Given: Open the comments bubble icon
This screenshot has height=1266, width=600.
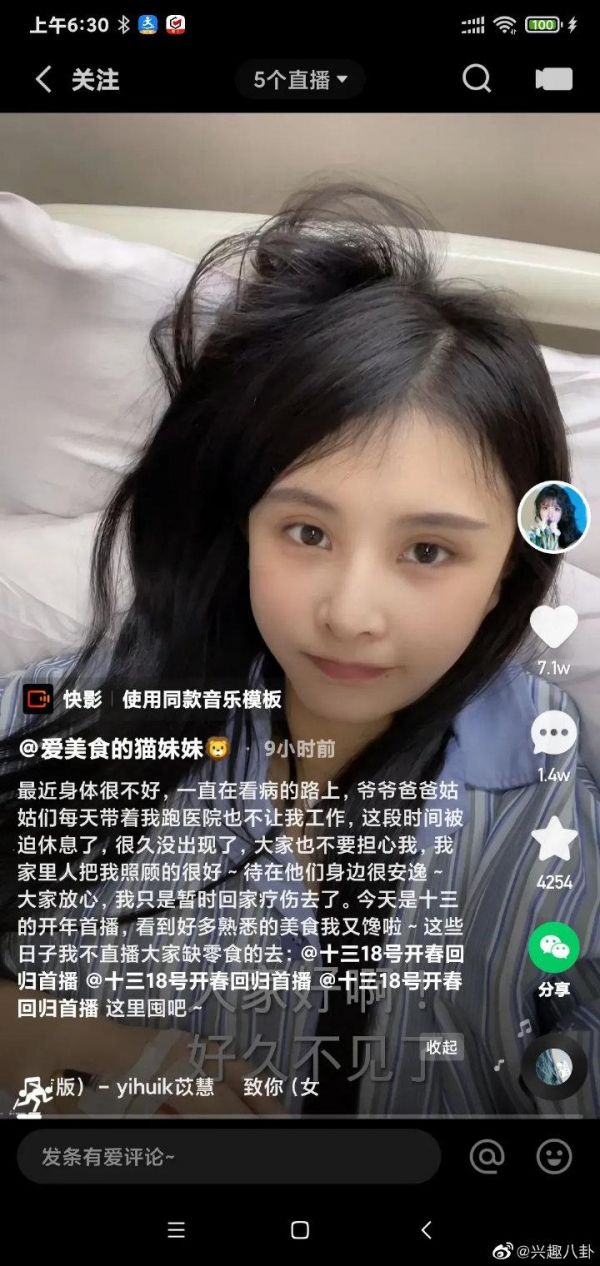Looking at the screenshot, I should (x=553, y=735).
